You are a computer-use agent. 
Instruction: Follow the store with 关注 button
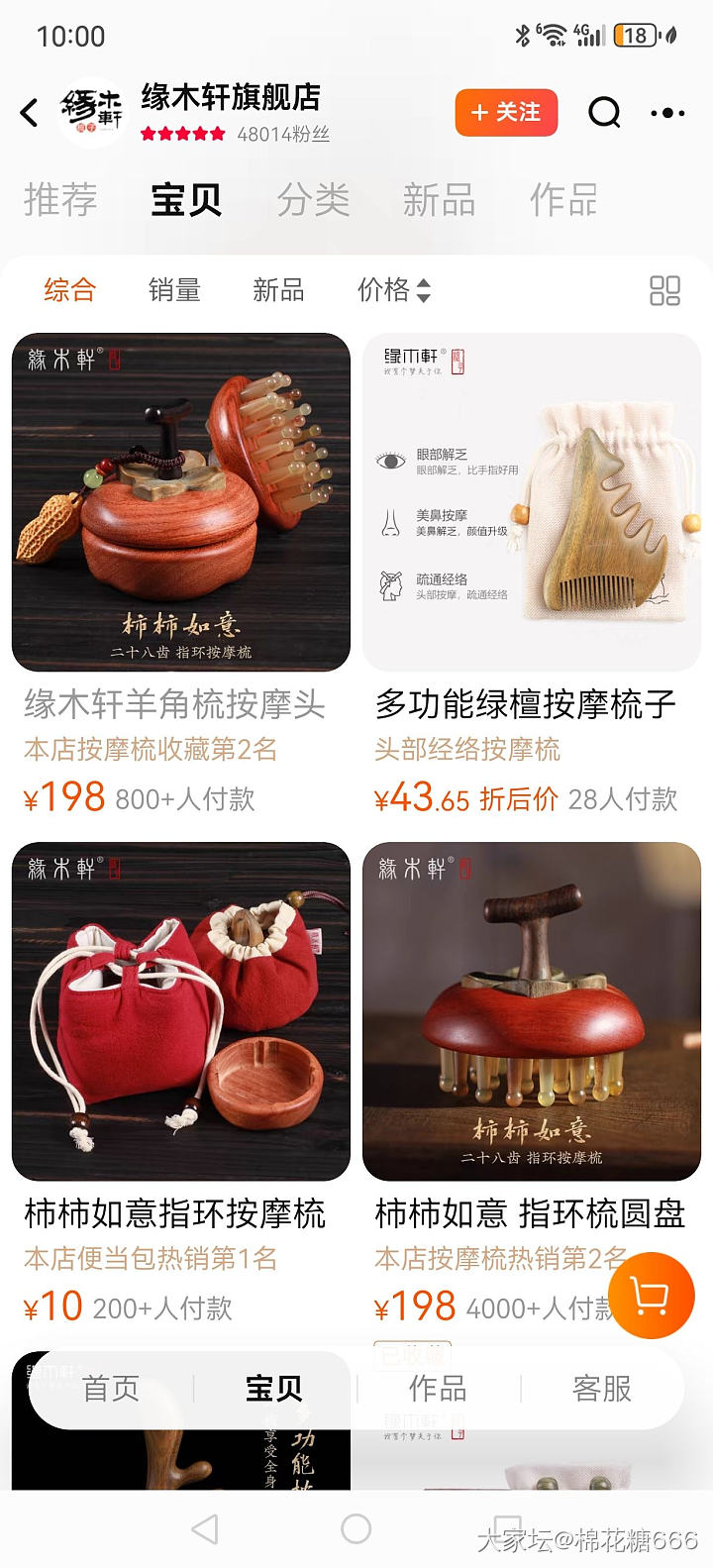click(x=506, y=113)
